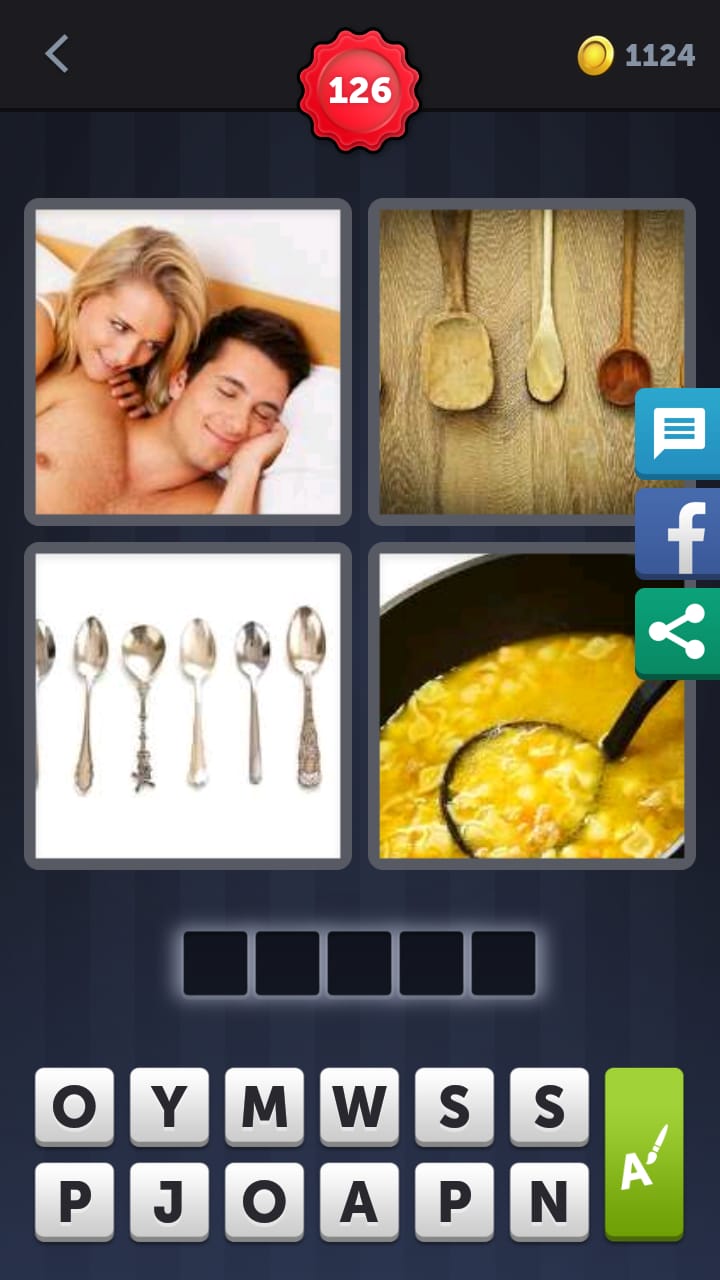The height and width of the screenshot is (1280, 720).
Task: Pick the letter N tile
Action: [549, 1201]
